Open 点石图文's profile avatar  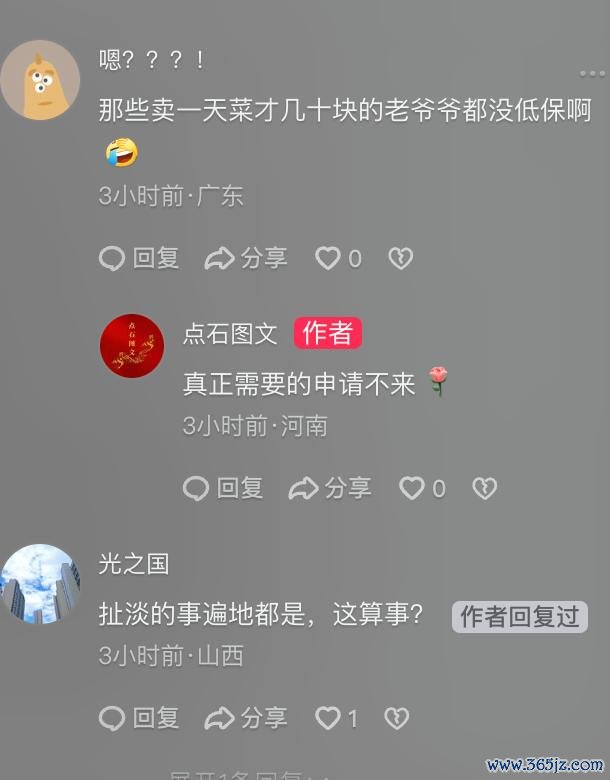tap(132, 346)
